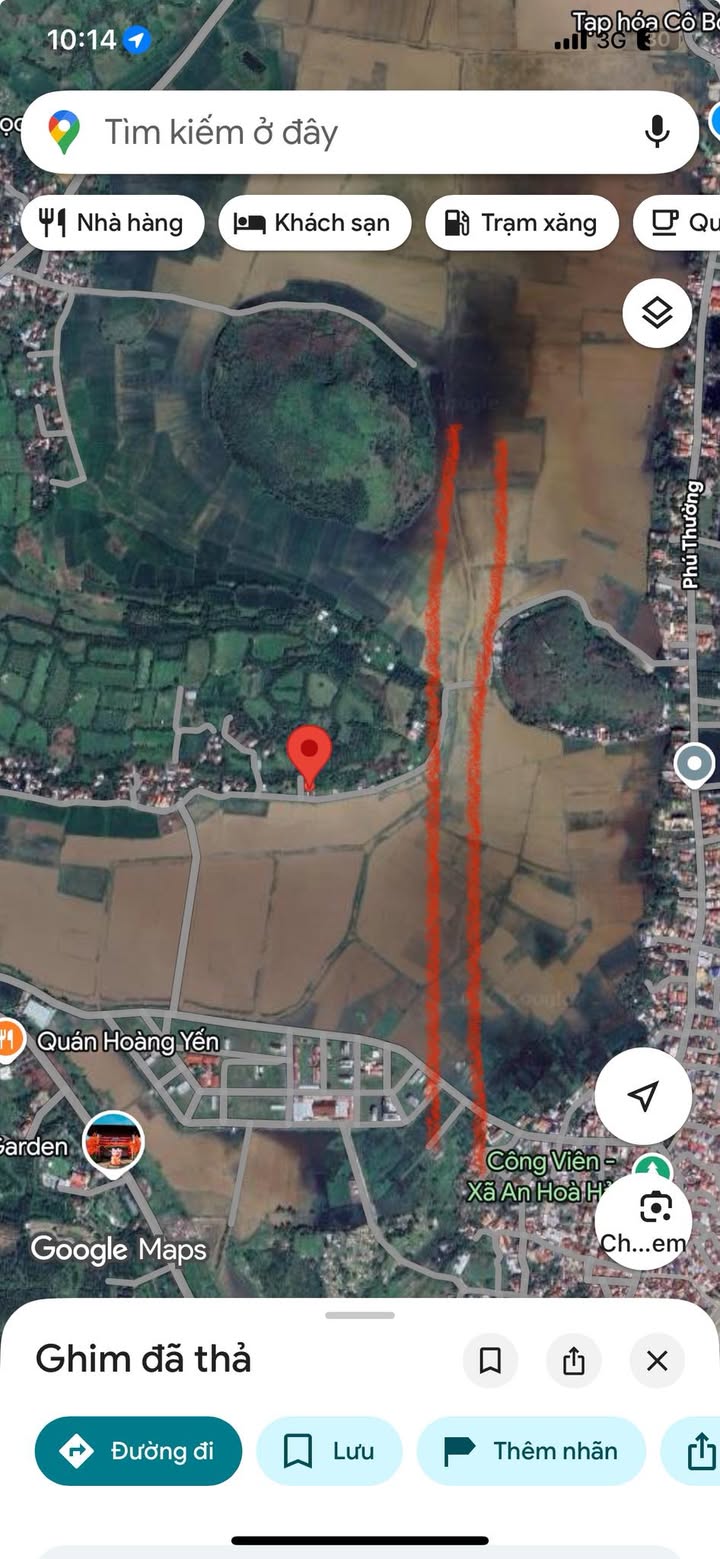Open the photo place marker near Garden
The height and width of the screenshot is (1559, 720).
(113, 1144)
